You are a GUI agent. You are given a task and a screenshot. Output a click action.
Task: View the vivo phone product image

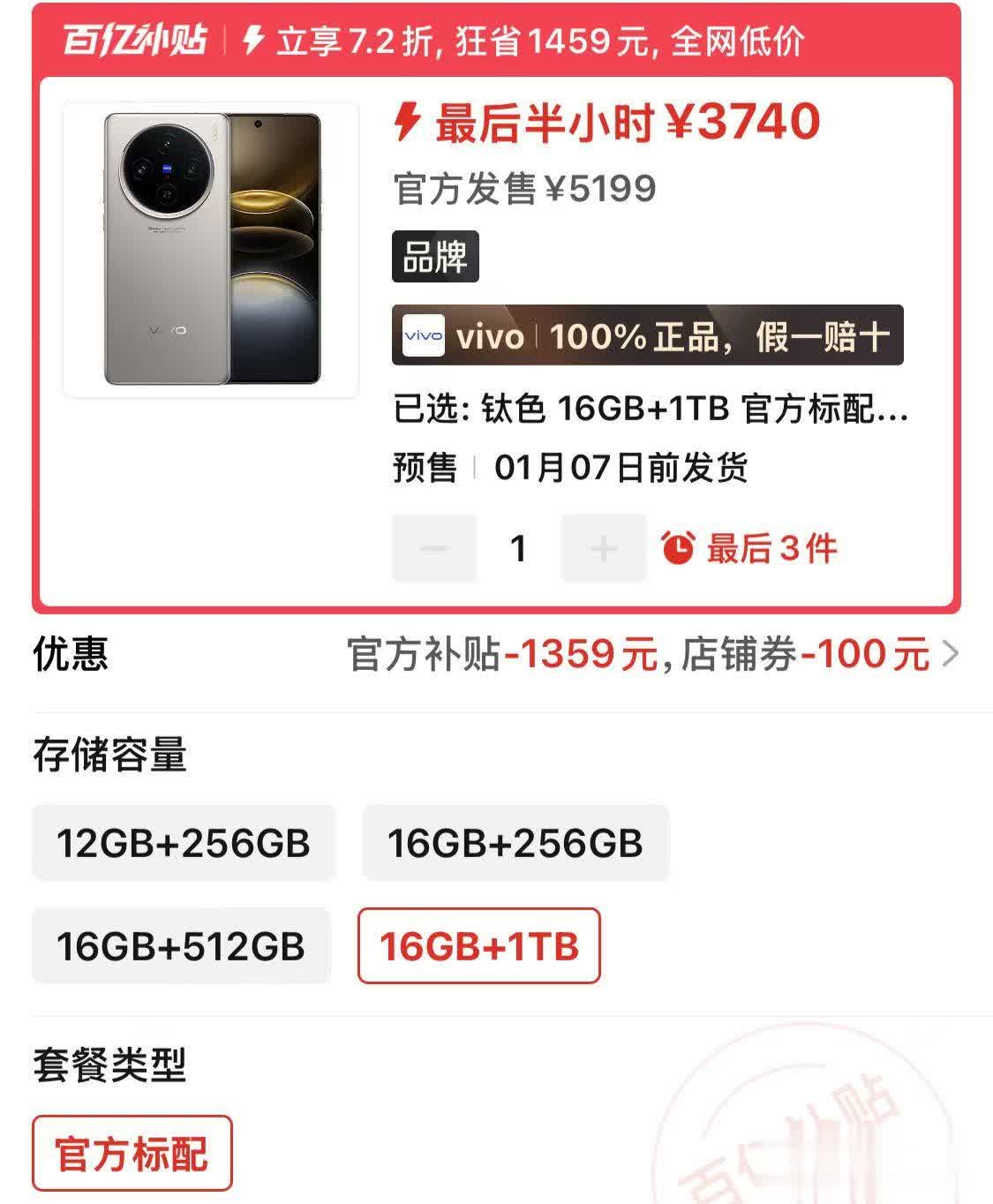pyautogui.click(x=211, y=249)
